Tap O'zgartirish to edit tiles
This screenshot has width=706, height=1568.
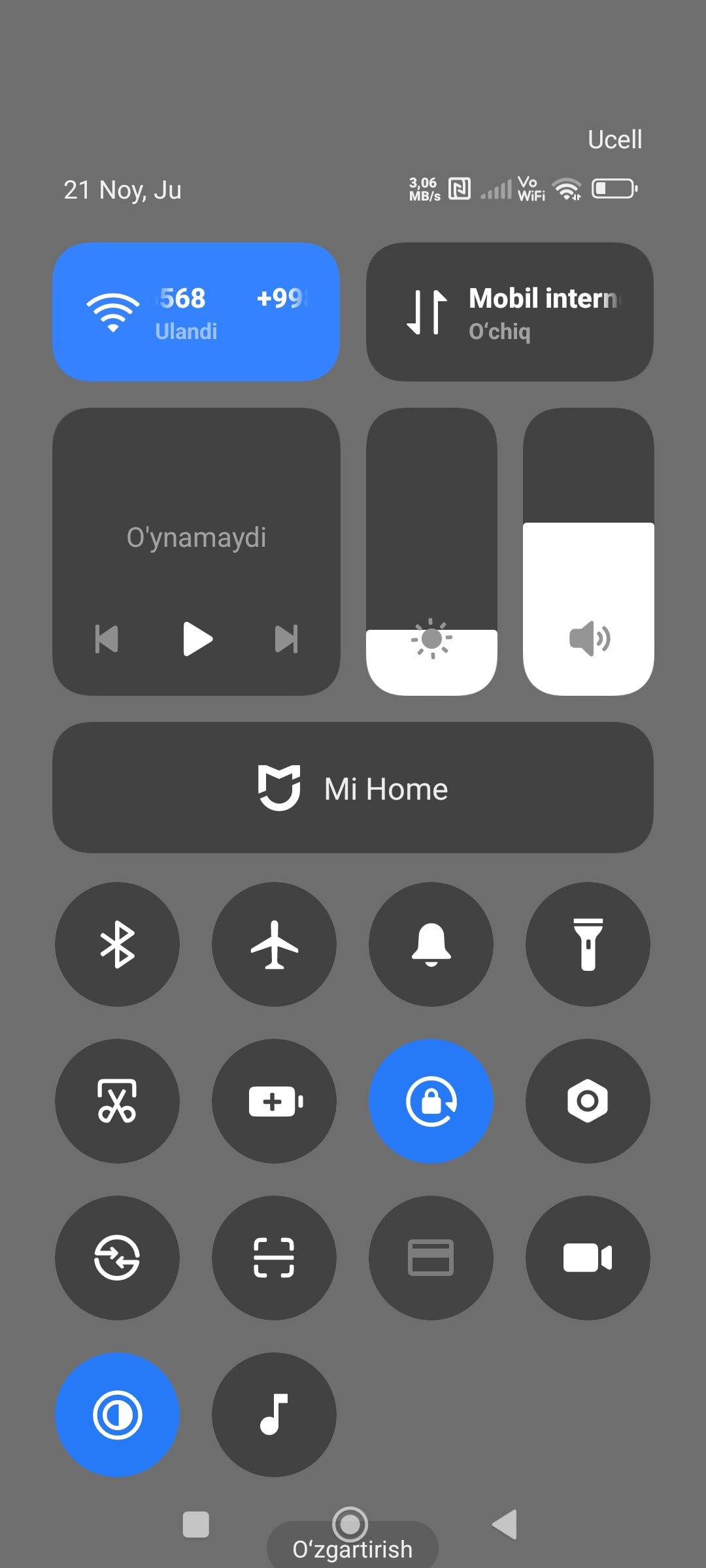352,1549
